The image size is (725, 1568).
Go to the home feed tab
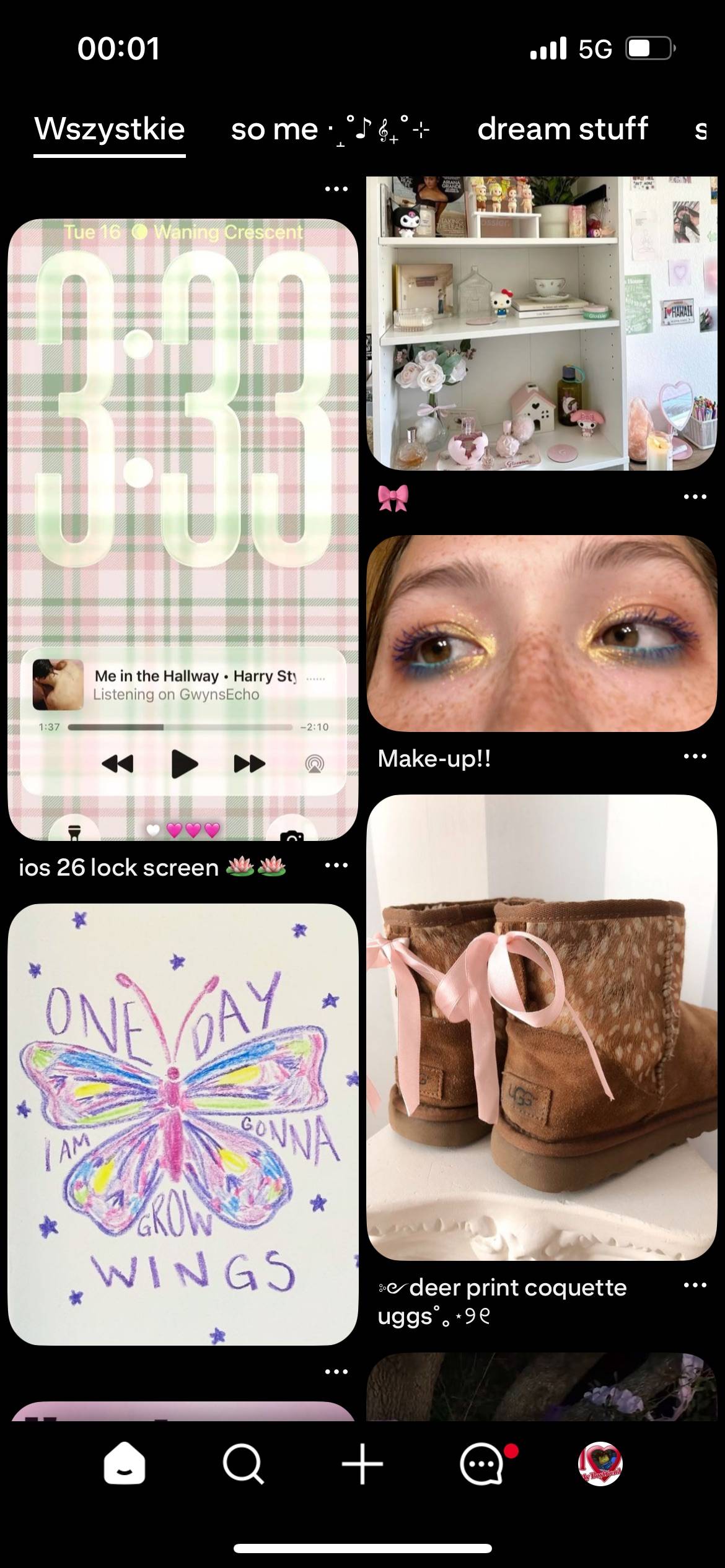[125, 1464]
